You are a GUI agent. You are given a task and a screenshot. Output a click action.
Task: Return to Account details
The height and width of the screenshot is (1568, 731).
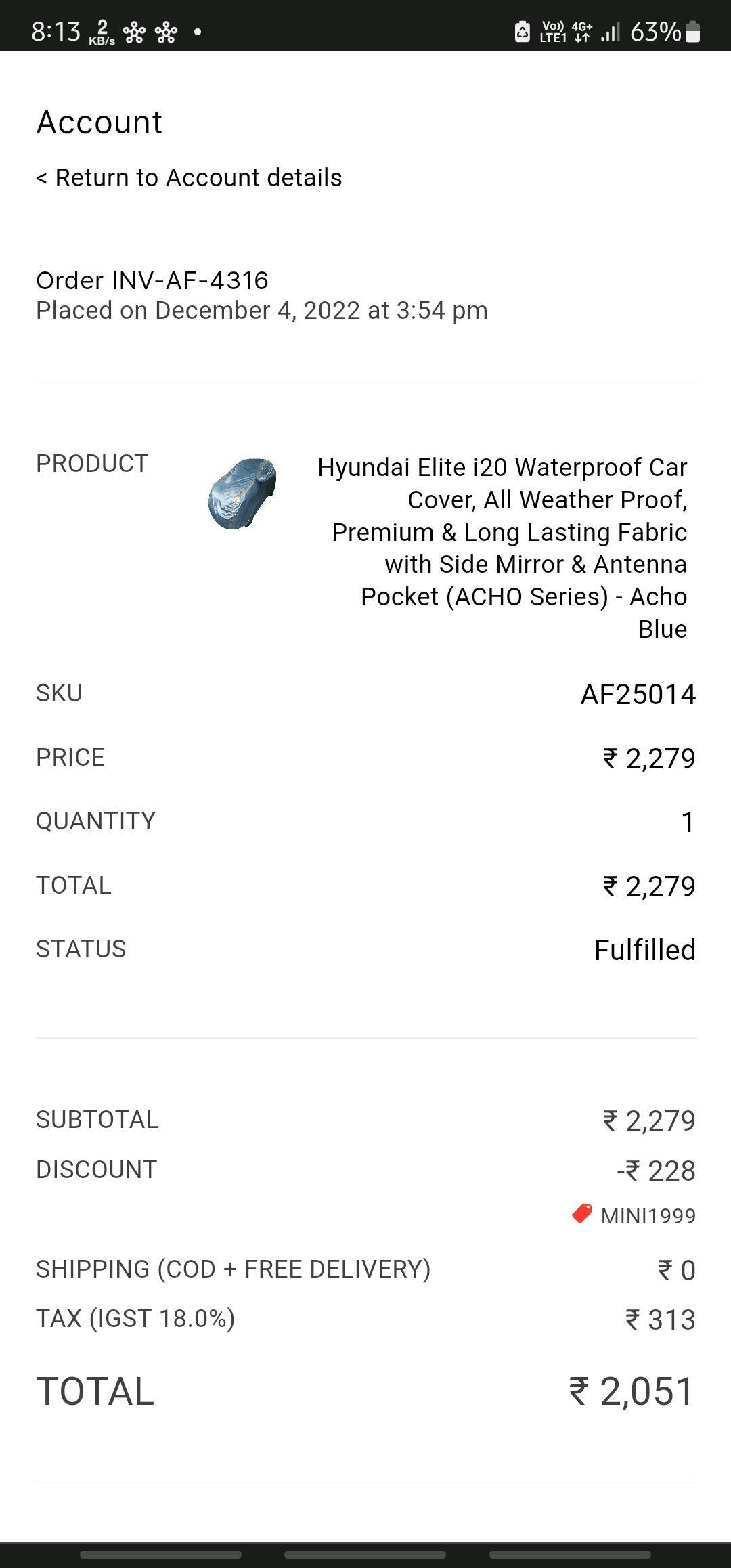tap(189, 178)
